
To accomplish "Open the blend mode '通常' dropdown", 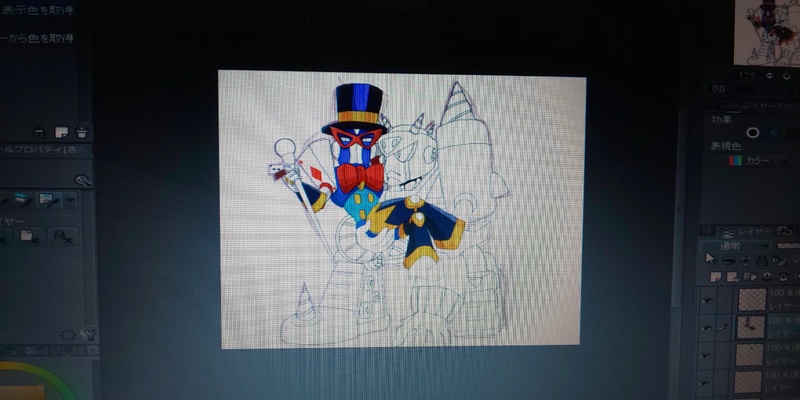I will pyautogui.click(x=735, y=245).
